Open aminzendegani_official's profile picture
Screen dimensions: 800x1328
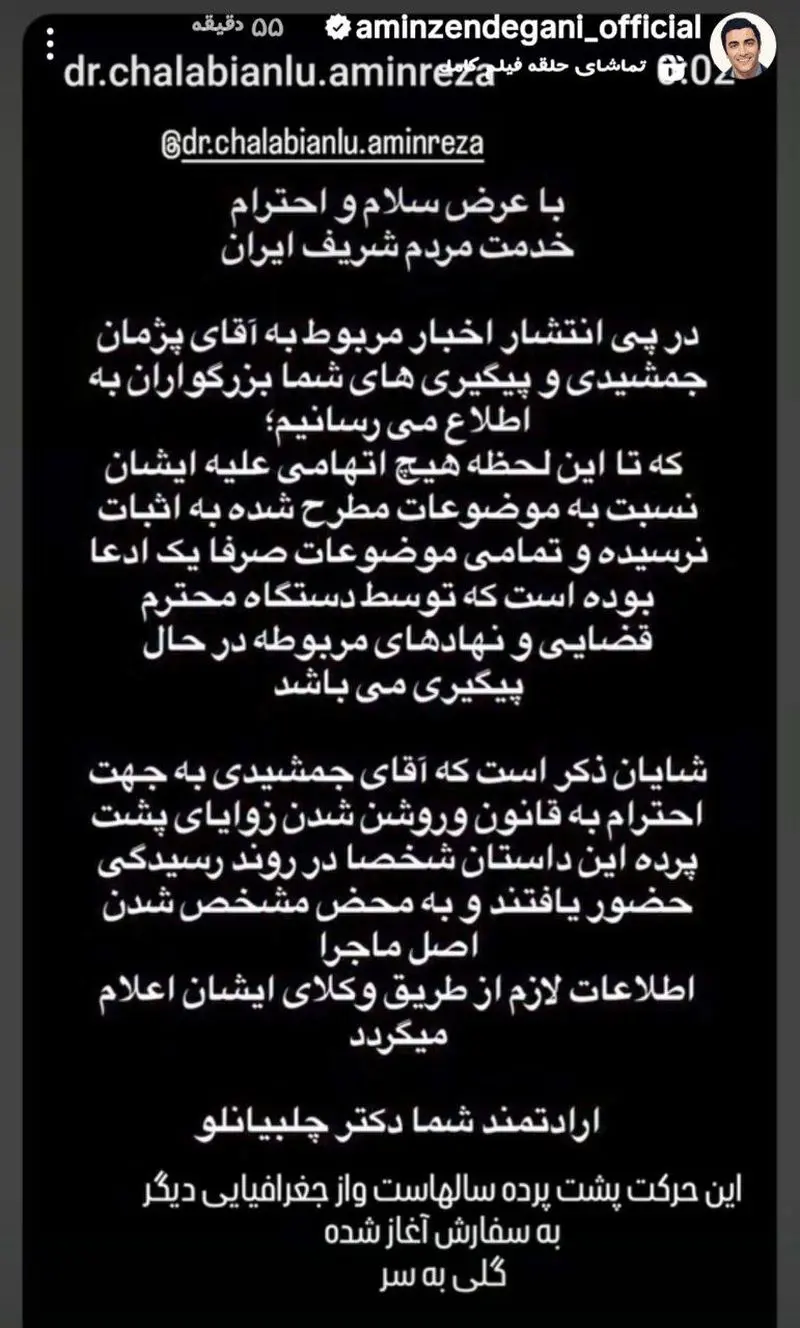[744, 47]
